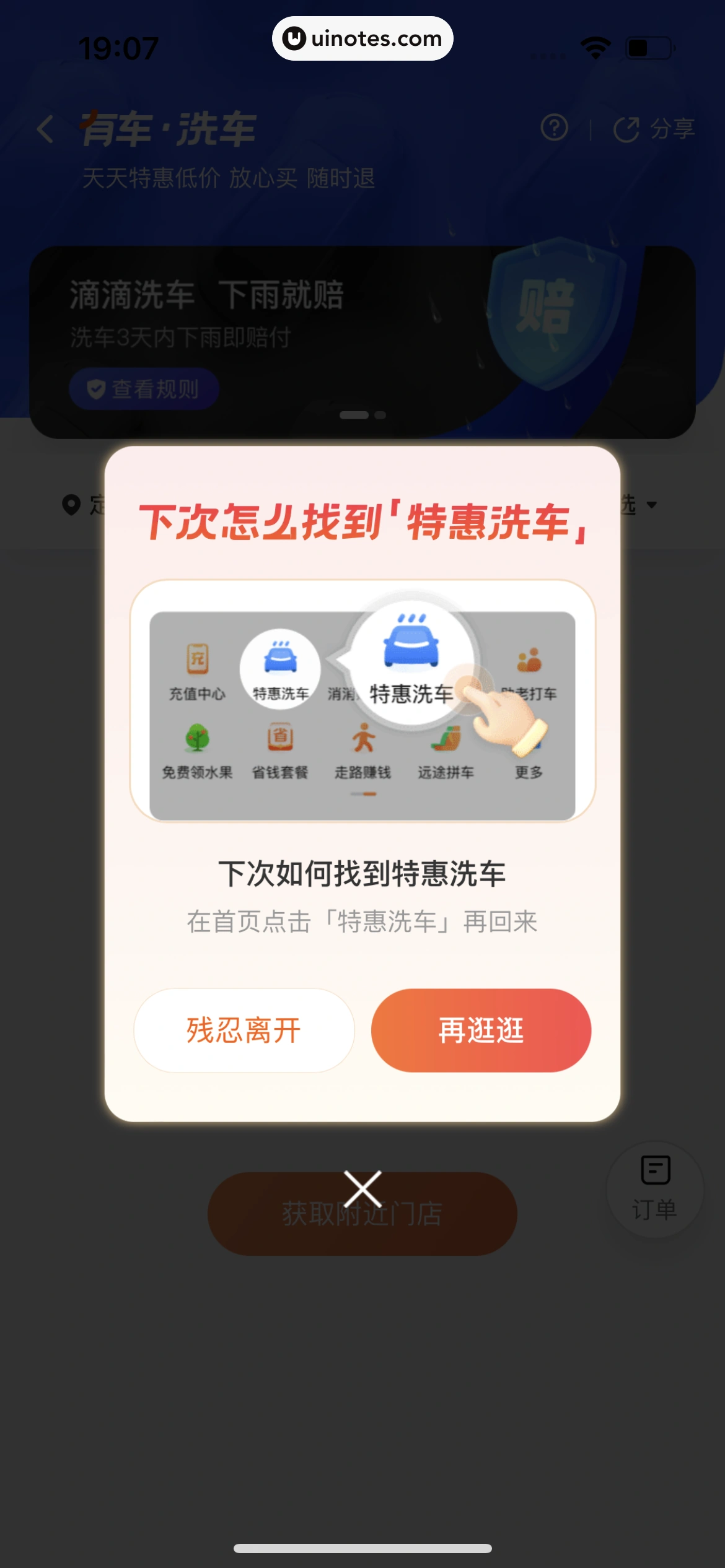Screen dimensions: 725x1568
Task: Tap the share arrow icon in the header
Action: tap(628, 129)
